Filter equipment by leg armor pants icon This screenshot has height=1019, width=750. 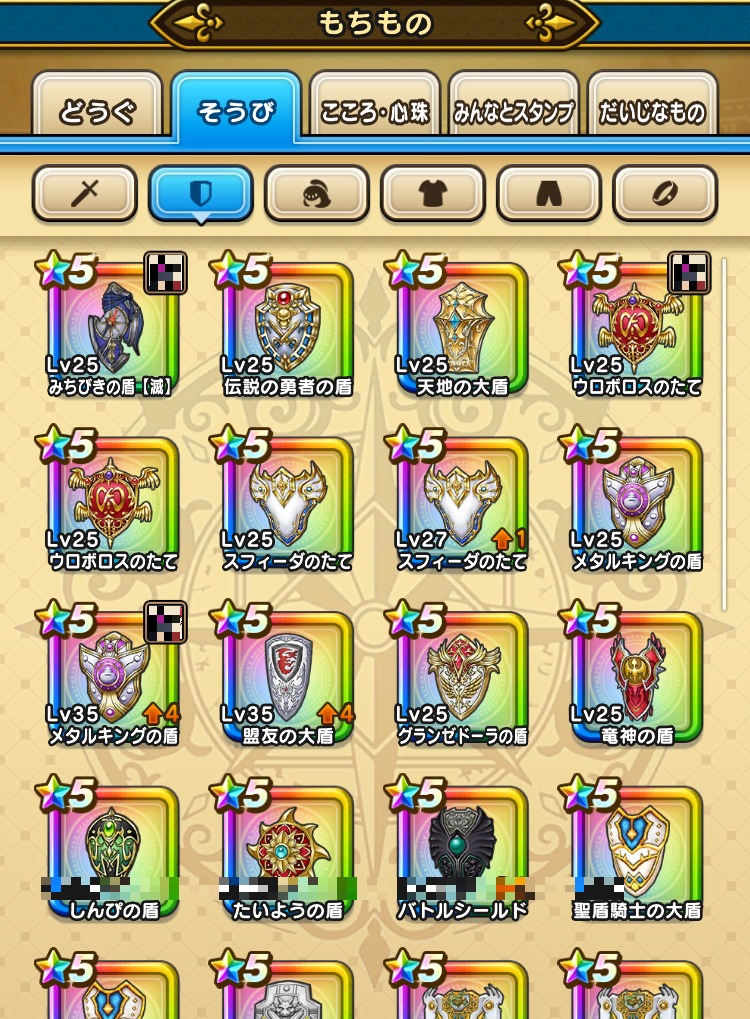pyautogui.click(x=549, y=193)
